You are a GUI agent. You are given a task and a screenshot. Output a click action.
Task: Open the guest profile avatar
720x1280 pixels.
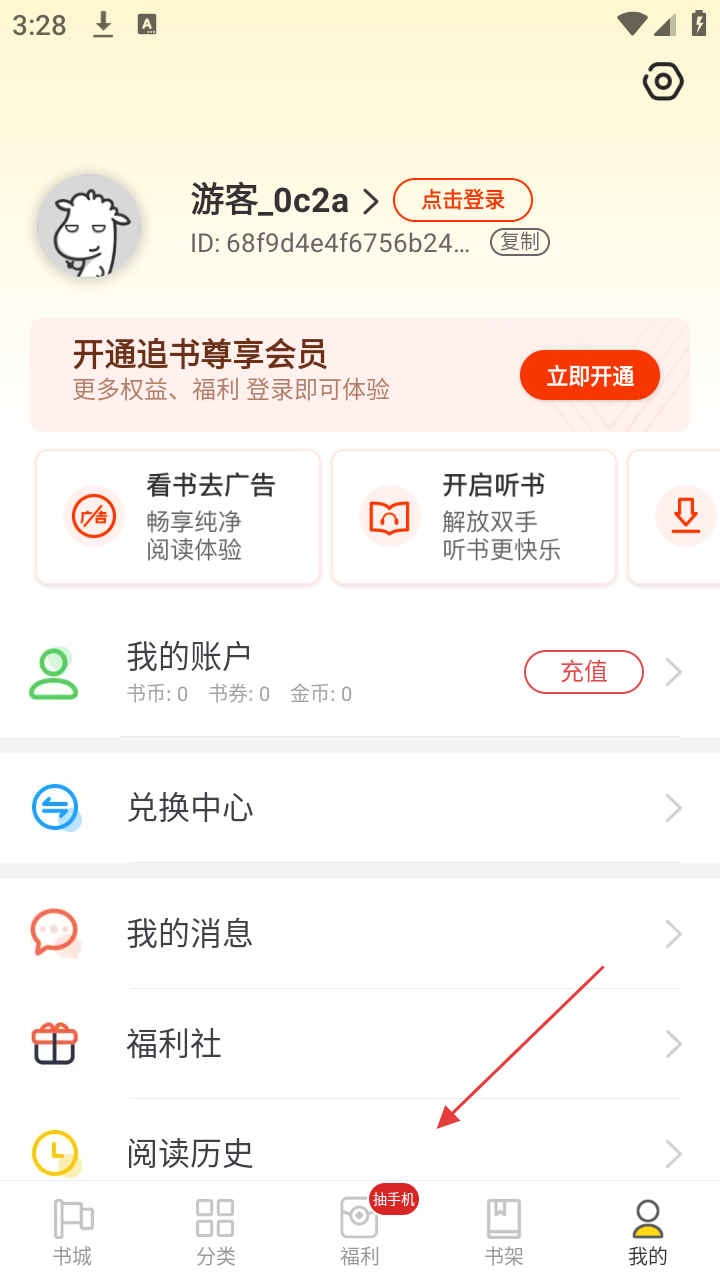tap(89, 227)
